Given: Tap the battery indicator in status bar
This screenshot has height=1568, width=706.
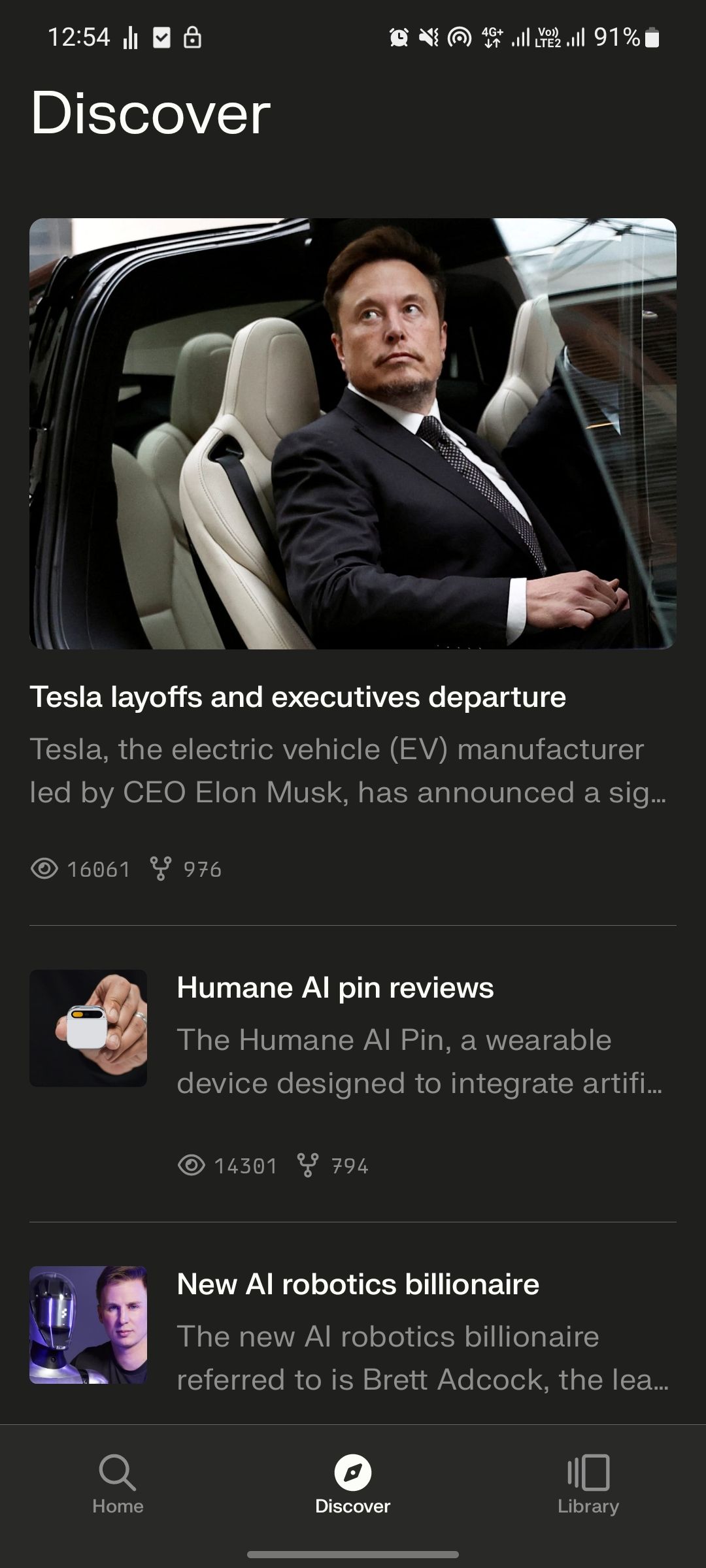Looking at the screenshot, I should (651, 37).
